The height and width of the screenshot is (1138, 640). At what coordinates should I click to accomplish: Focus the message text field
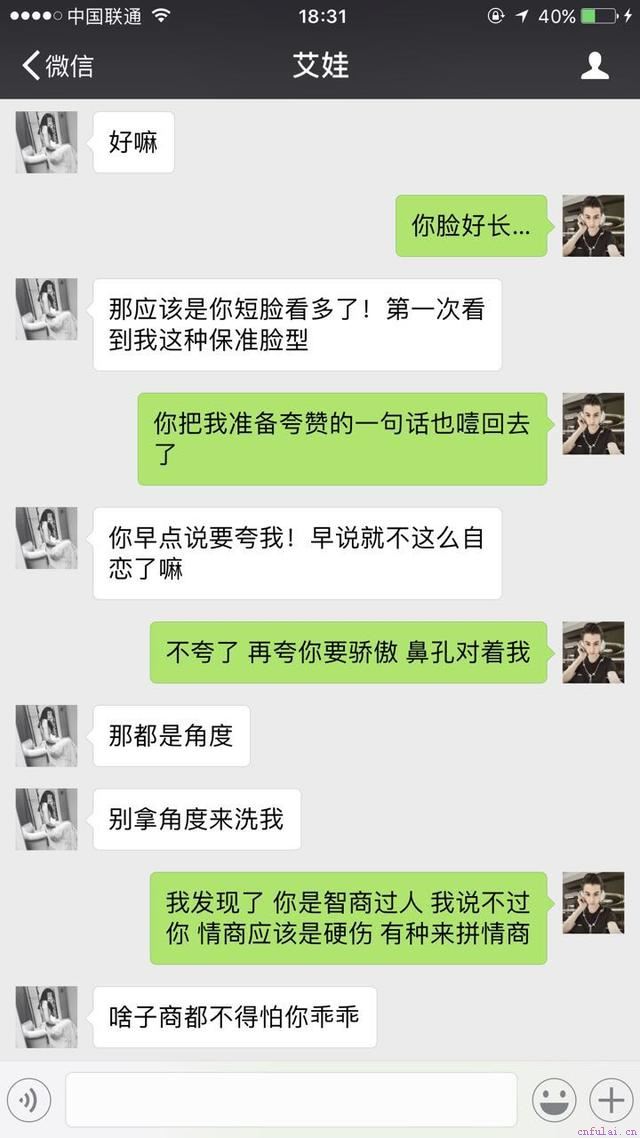291,1100
